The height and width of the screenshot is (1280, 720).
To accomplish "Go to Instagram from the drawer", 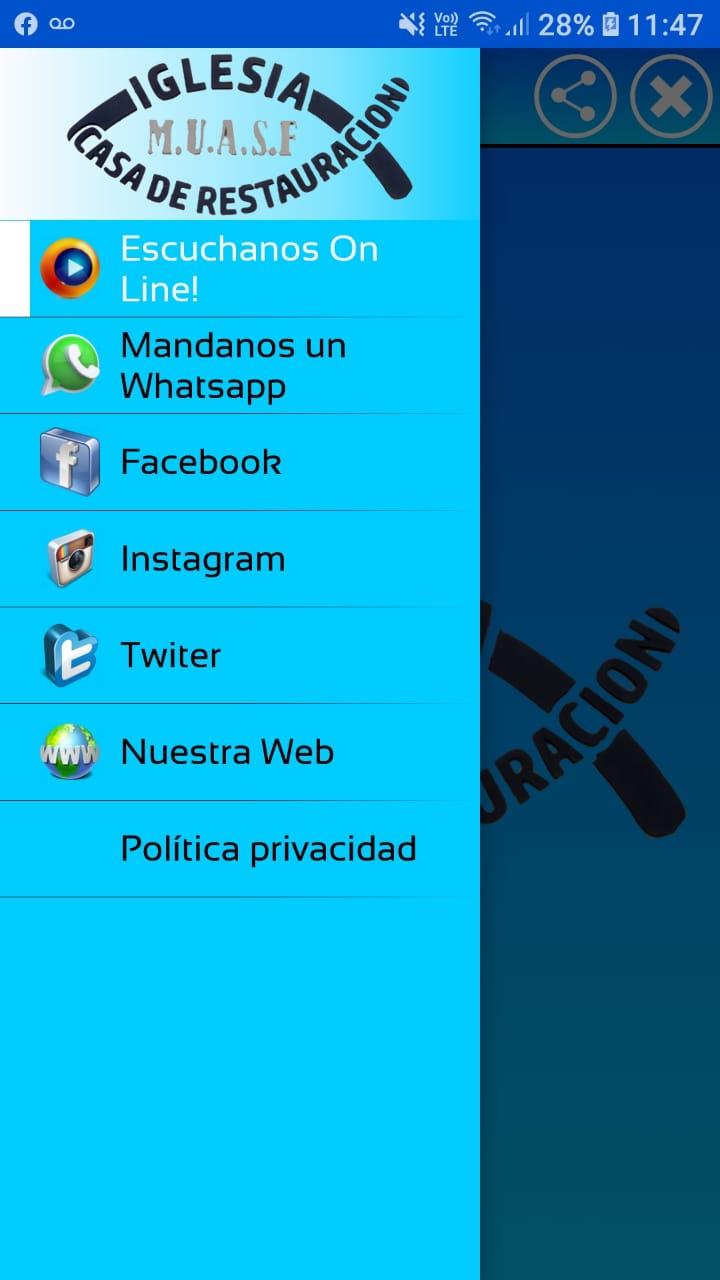I will pos(240,559).
